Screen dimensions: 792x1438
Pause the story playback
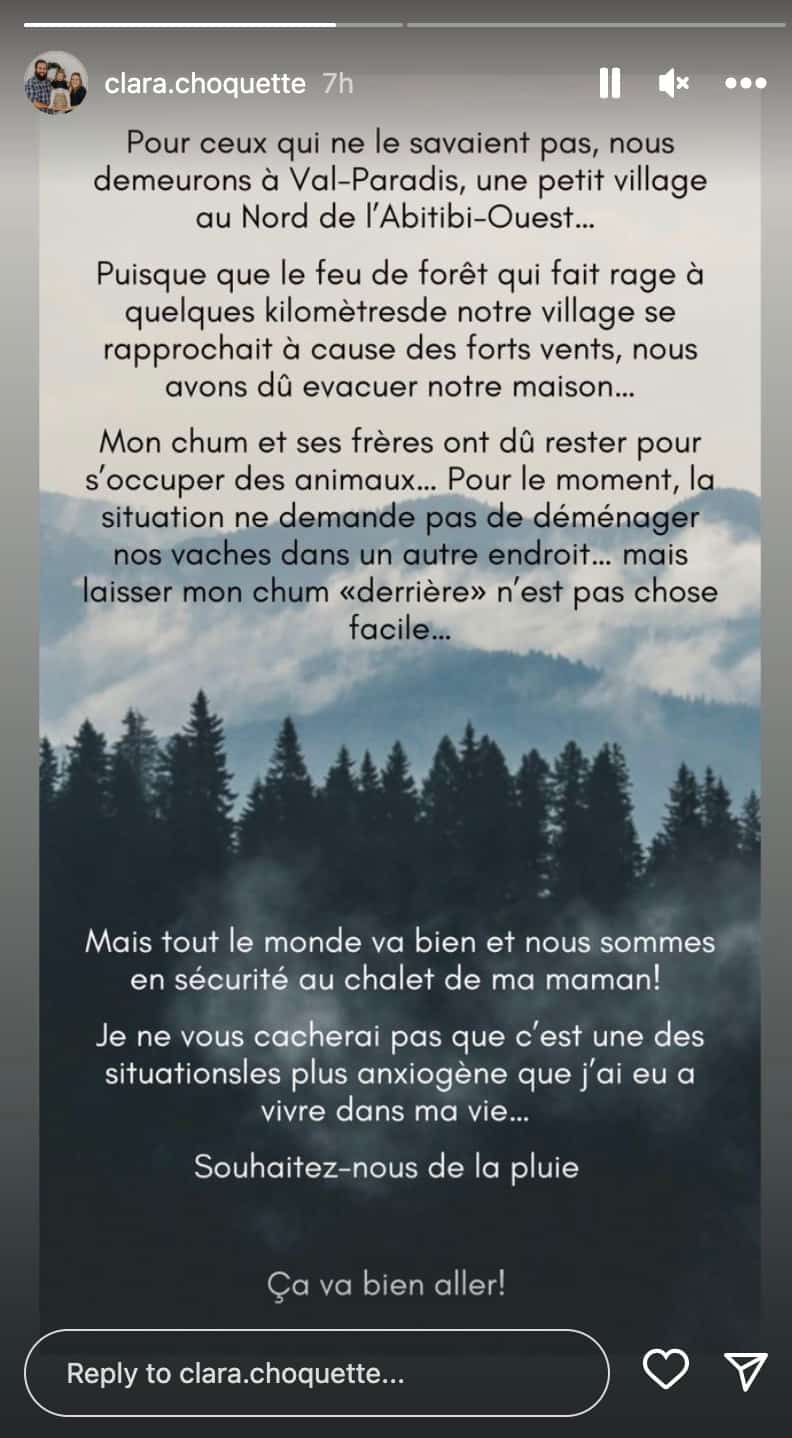610,83
